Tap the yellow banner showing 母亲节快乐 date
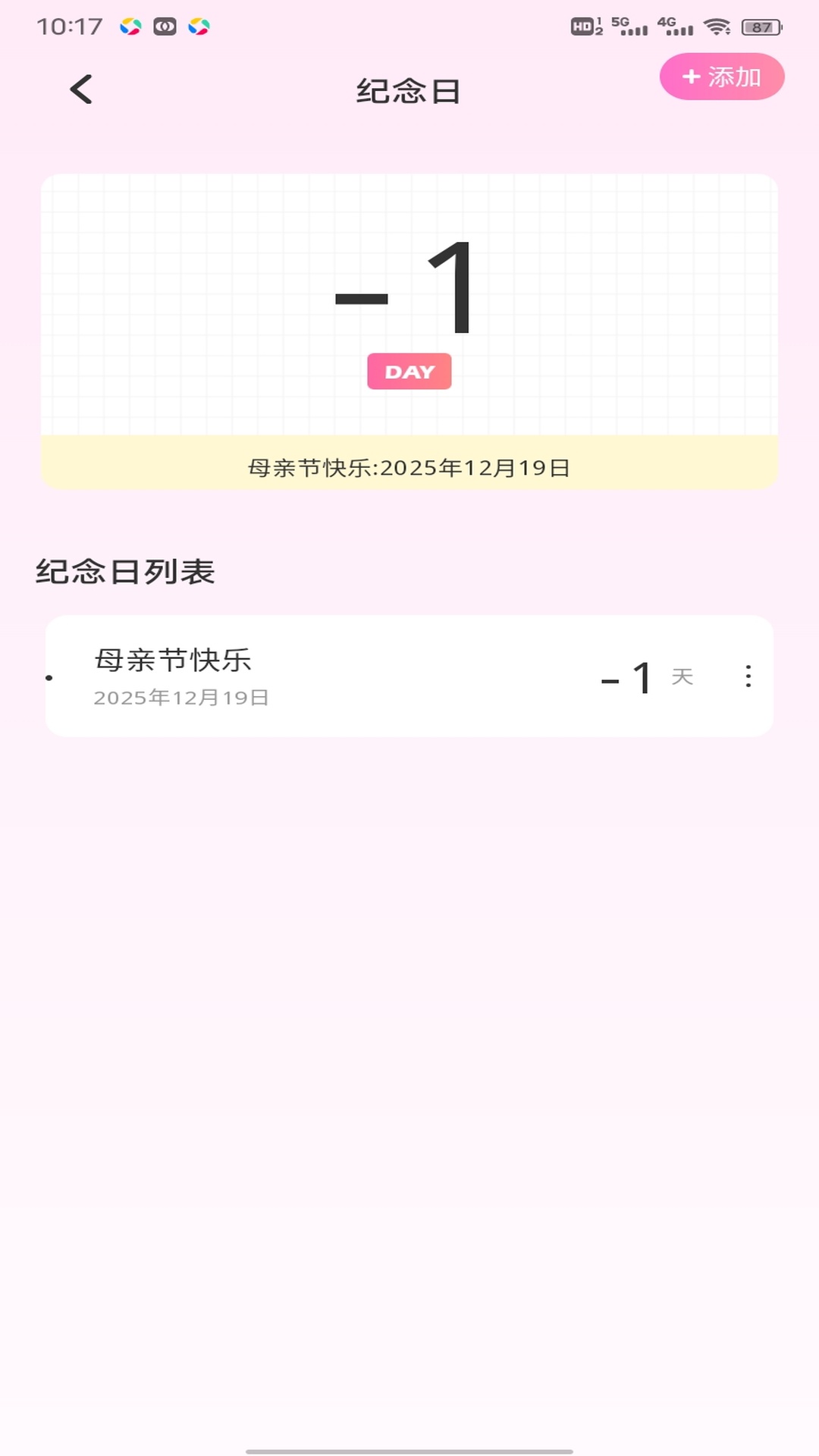Screen dimensions: 819x1456 (x=409, y=468)
